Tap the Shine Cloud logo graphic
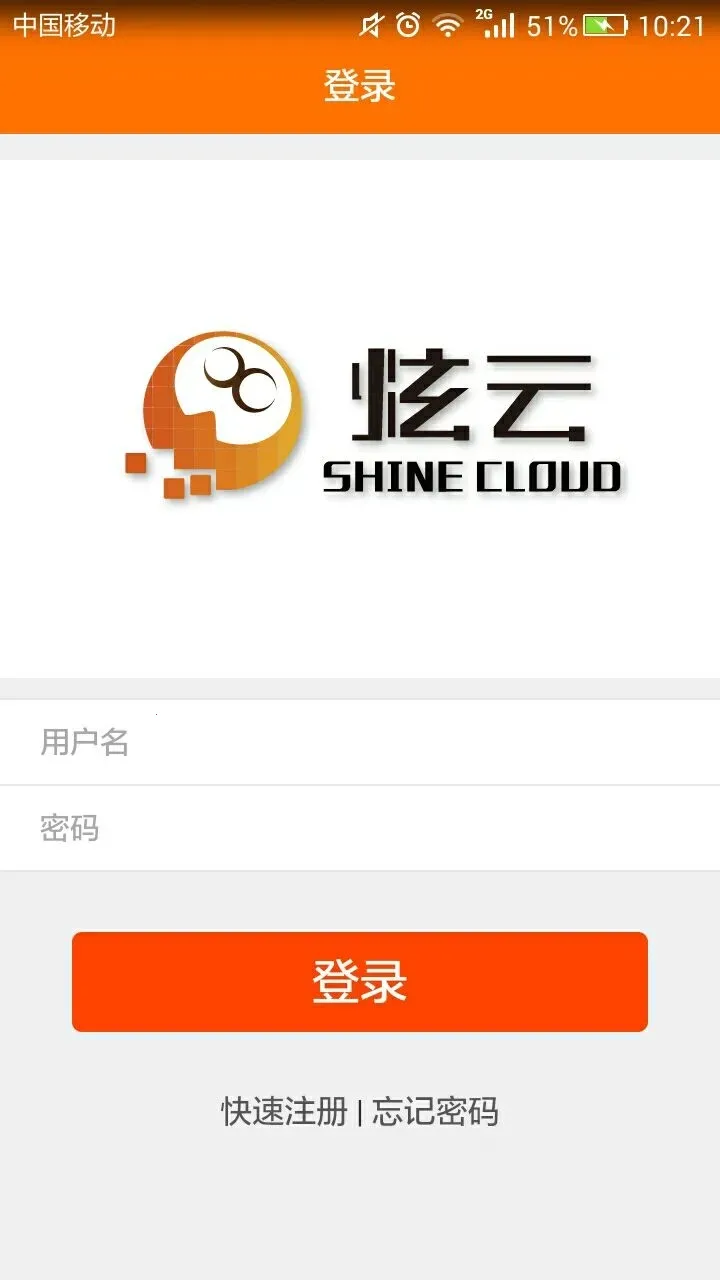720x1280 pixels. 370,410
